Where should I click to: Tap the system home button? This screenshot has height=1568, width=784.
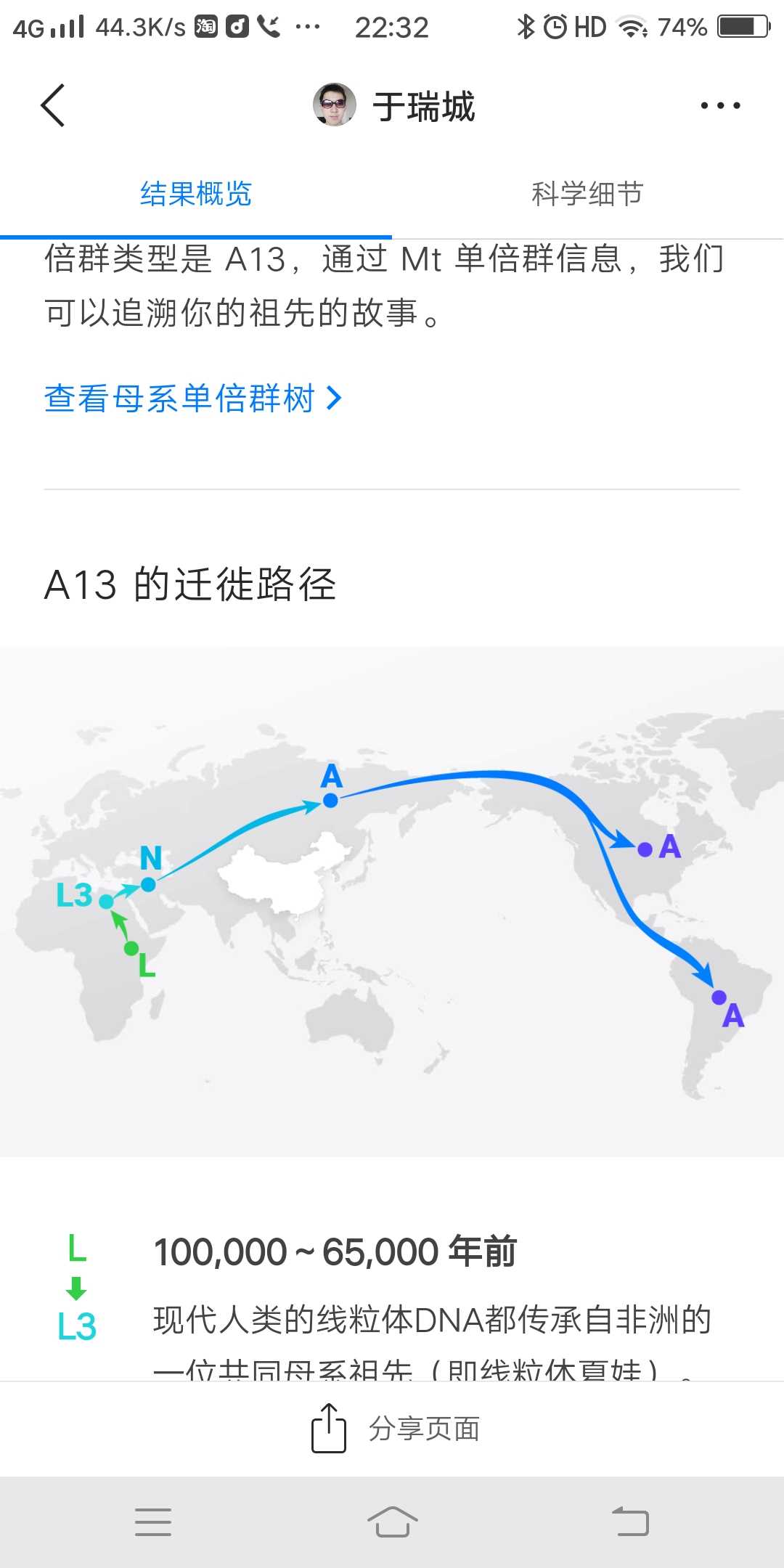pos(392,1522)
